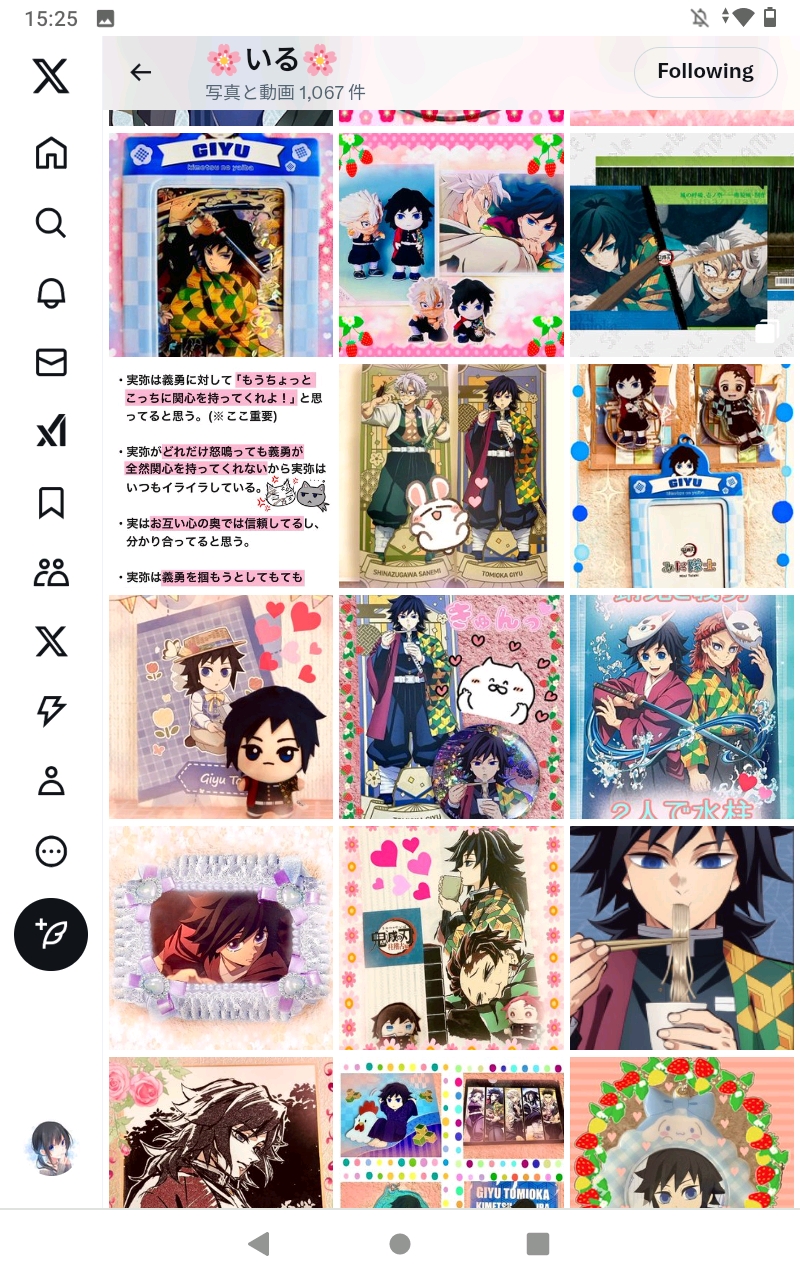Image resolution: width=800 pixels, height=1280 pixels.
Task: Tap the Following button
Action: coord(705,72)
